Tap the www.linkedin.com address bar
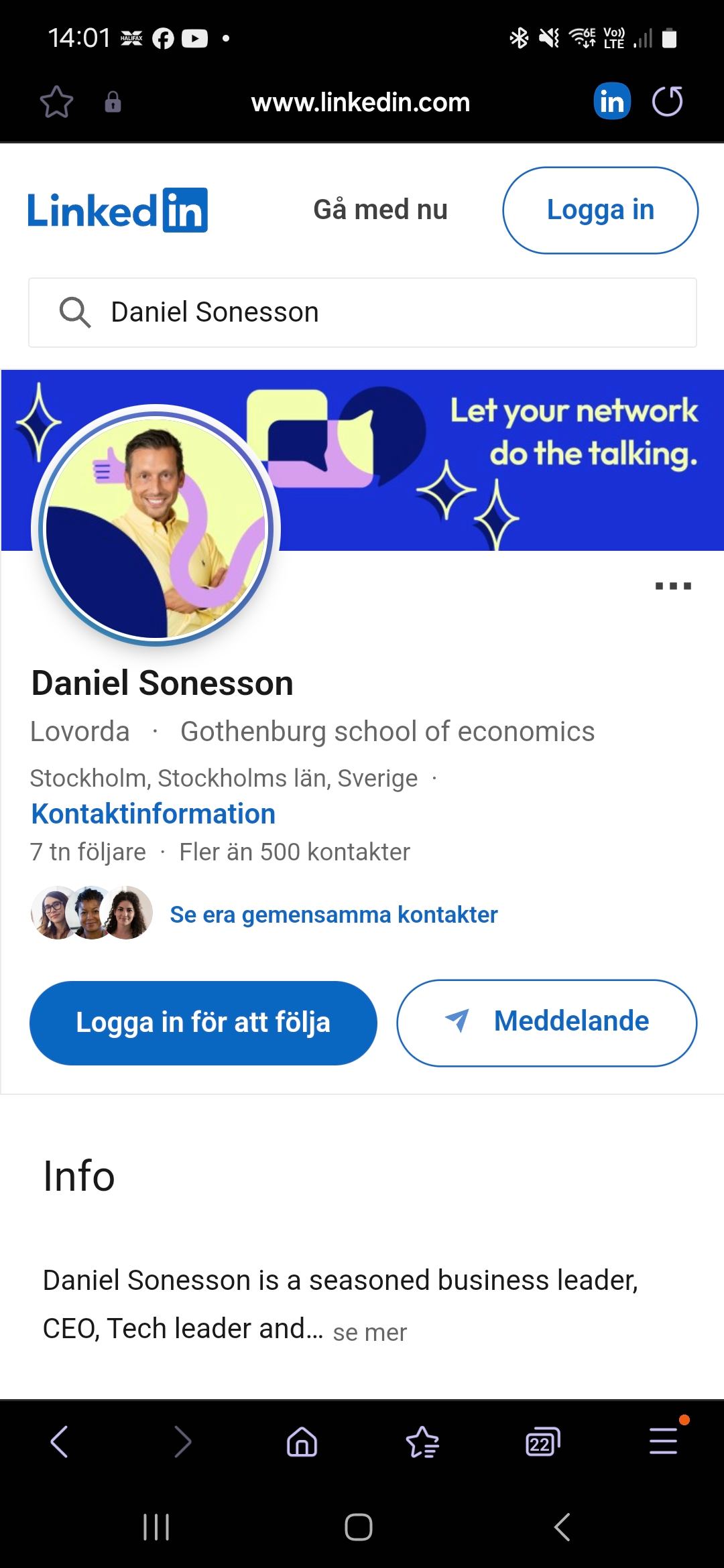This screenshot has height=1568, width=724. click(361, 103)
